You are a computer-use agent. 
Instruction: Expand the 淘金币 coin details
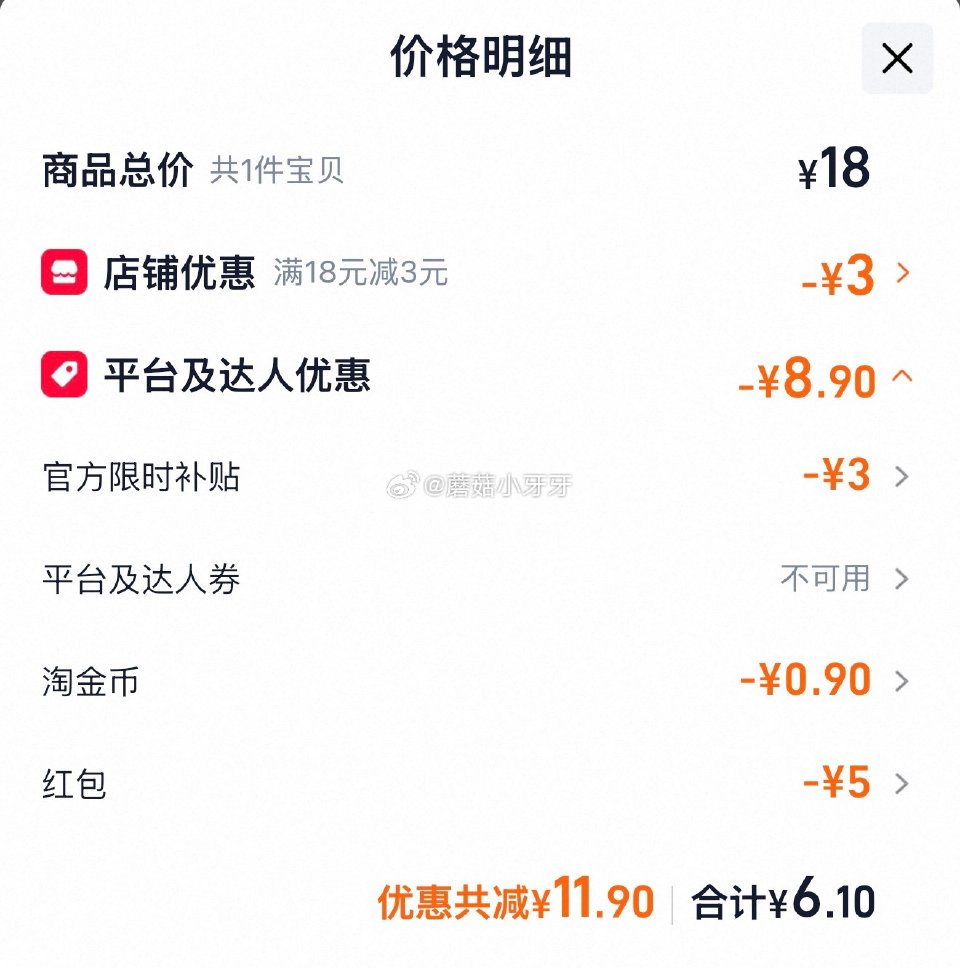pyautogui.click(x=905, y=681)
